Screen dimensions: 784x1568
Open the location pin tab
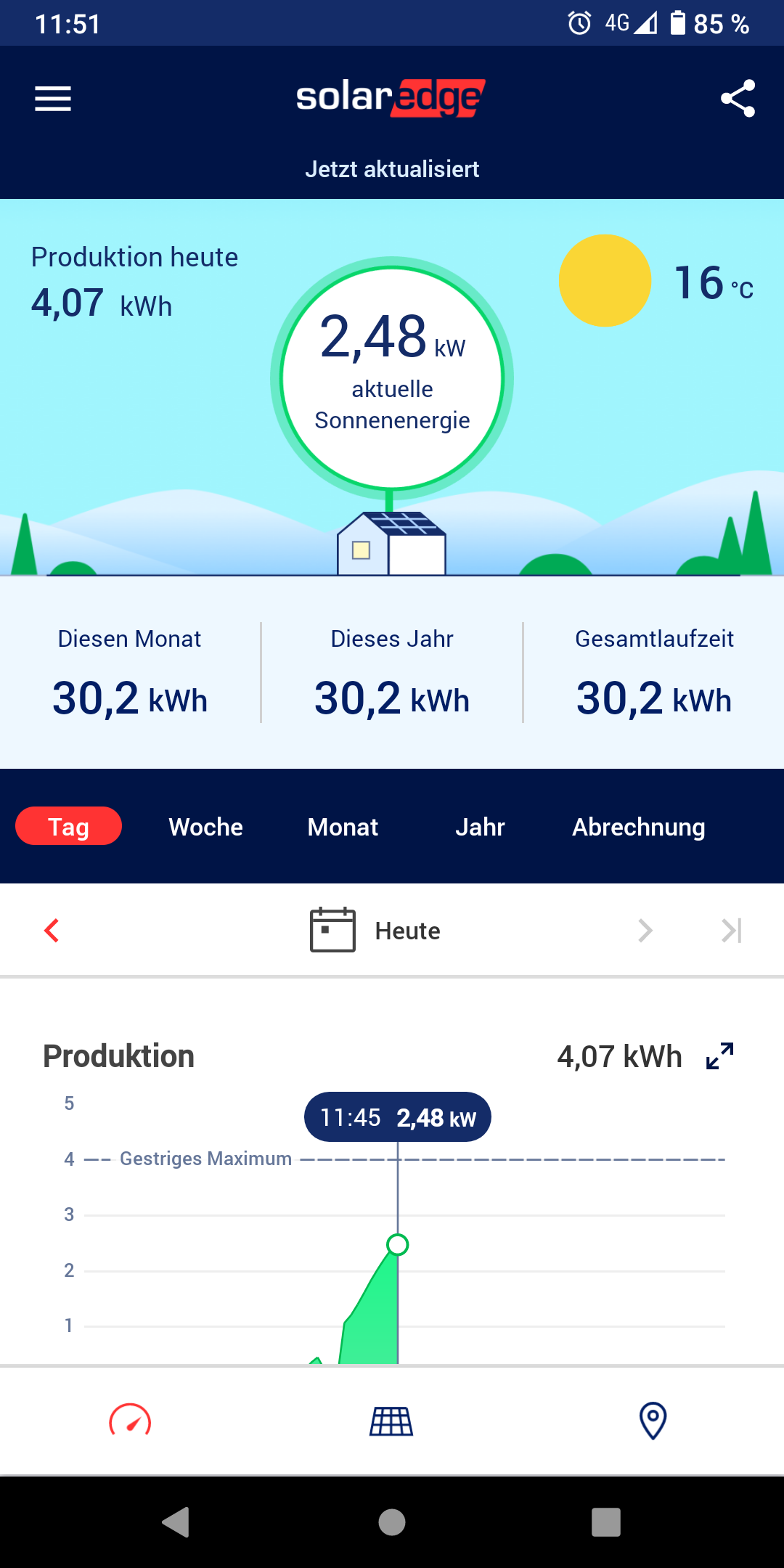tap(653, 1421)
